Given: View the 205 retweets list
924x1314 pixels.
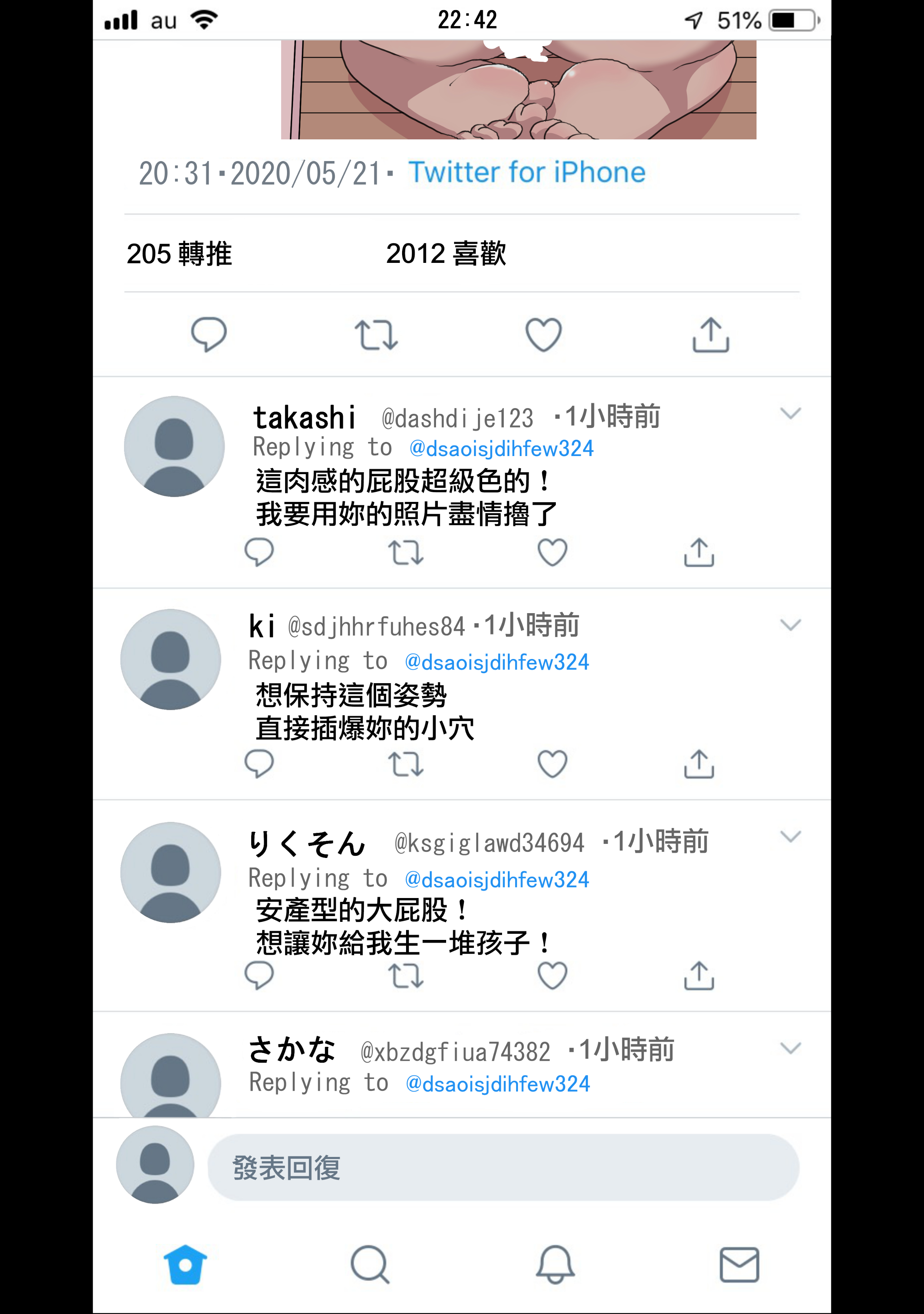Looking at the screenshot, I should pyautogui.click(x=179, y=253).
